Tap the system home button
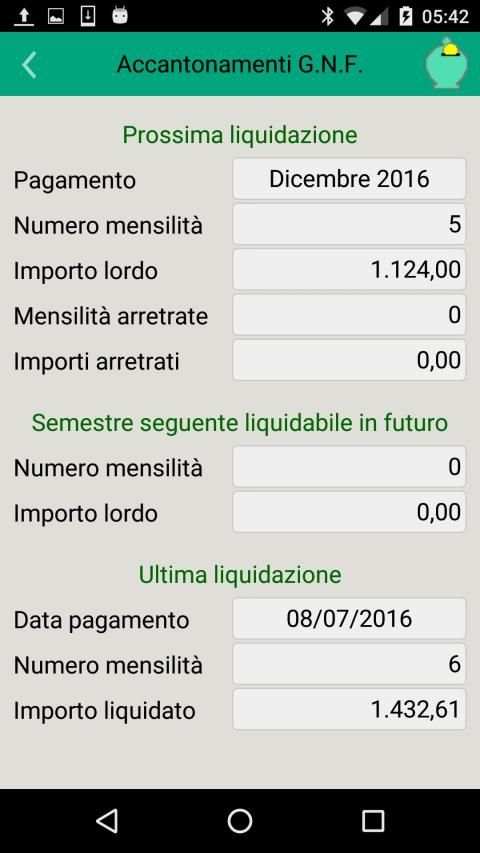The width and height of the screenshot is (480, 853). [239, 820]
